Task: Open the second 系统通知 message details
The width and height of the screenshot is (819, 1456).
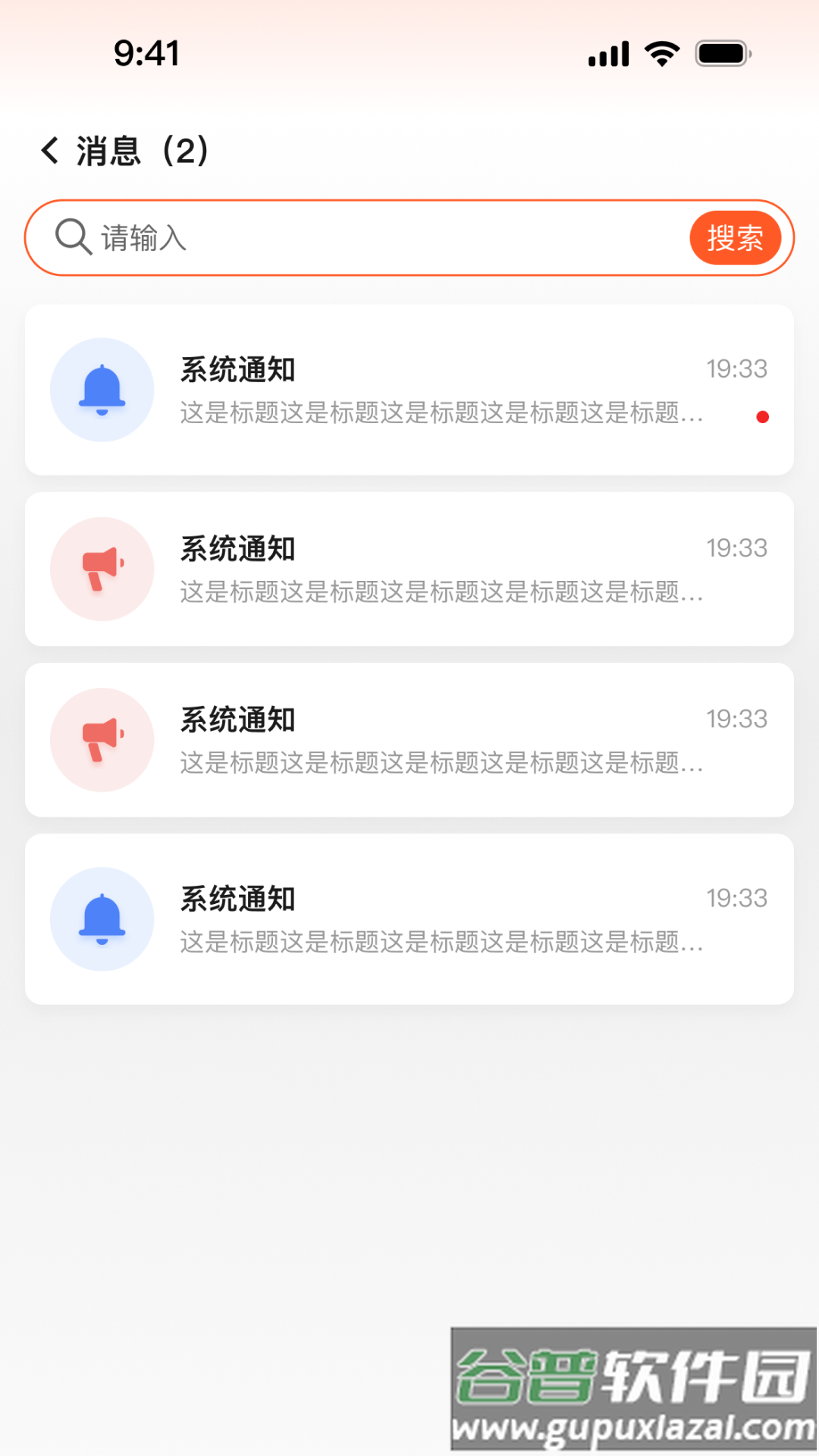Action: pos(409,569)
